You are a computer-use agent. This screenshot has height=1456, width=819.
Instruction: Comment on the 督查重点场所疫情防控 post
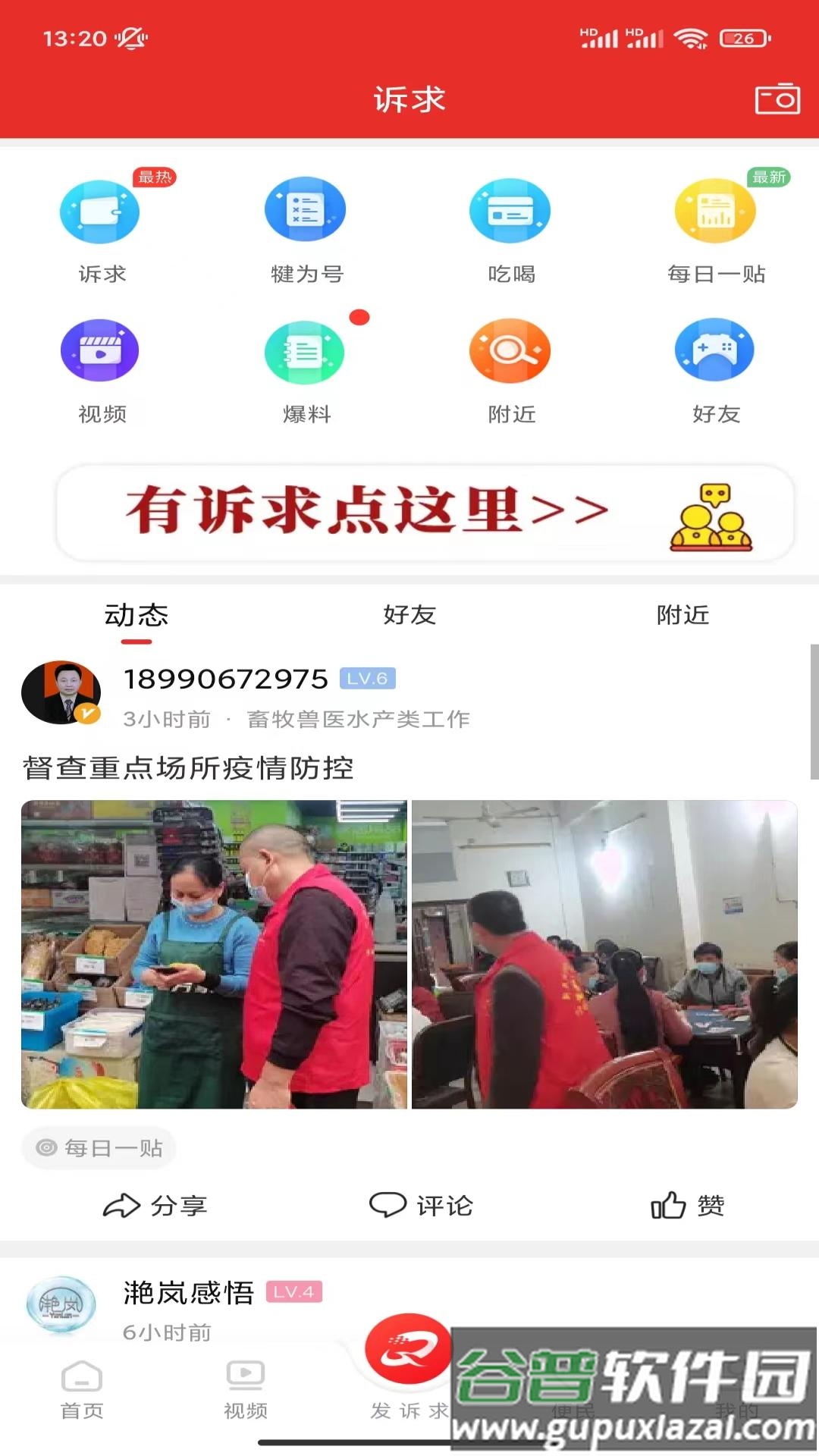point(422,1206)
